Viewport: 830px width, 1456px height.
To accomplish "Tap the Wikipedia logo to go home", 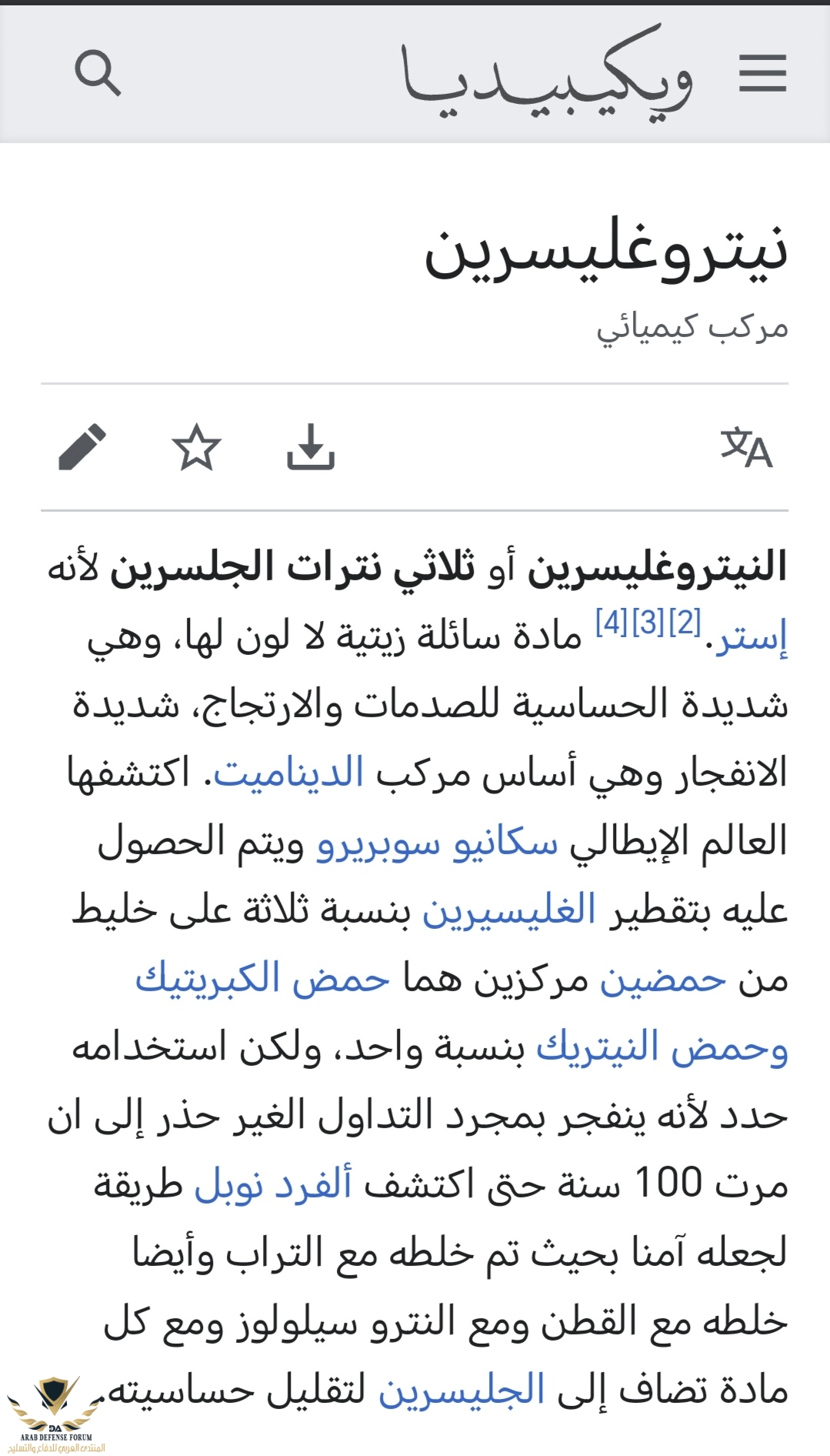I will point(547,75).
